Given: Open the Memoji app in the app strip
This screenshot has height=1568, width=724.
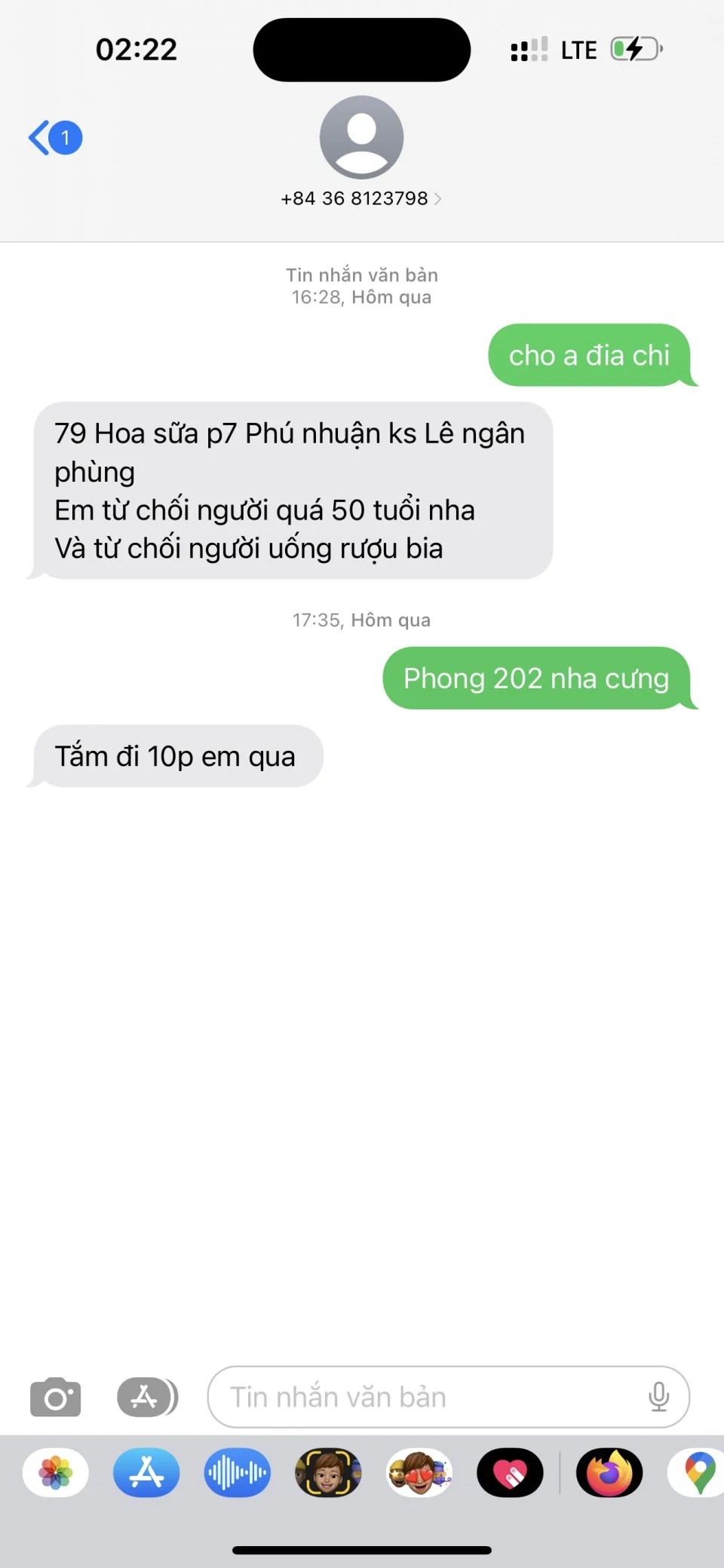Looking at the screenshot, I should click(328, 1472).
